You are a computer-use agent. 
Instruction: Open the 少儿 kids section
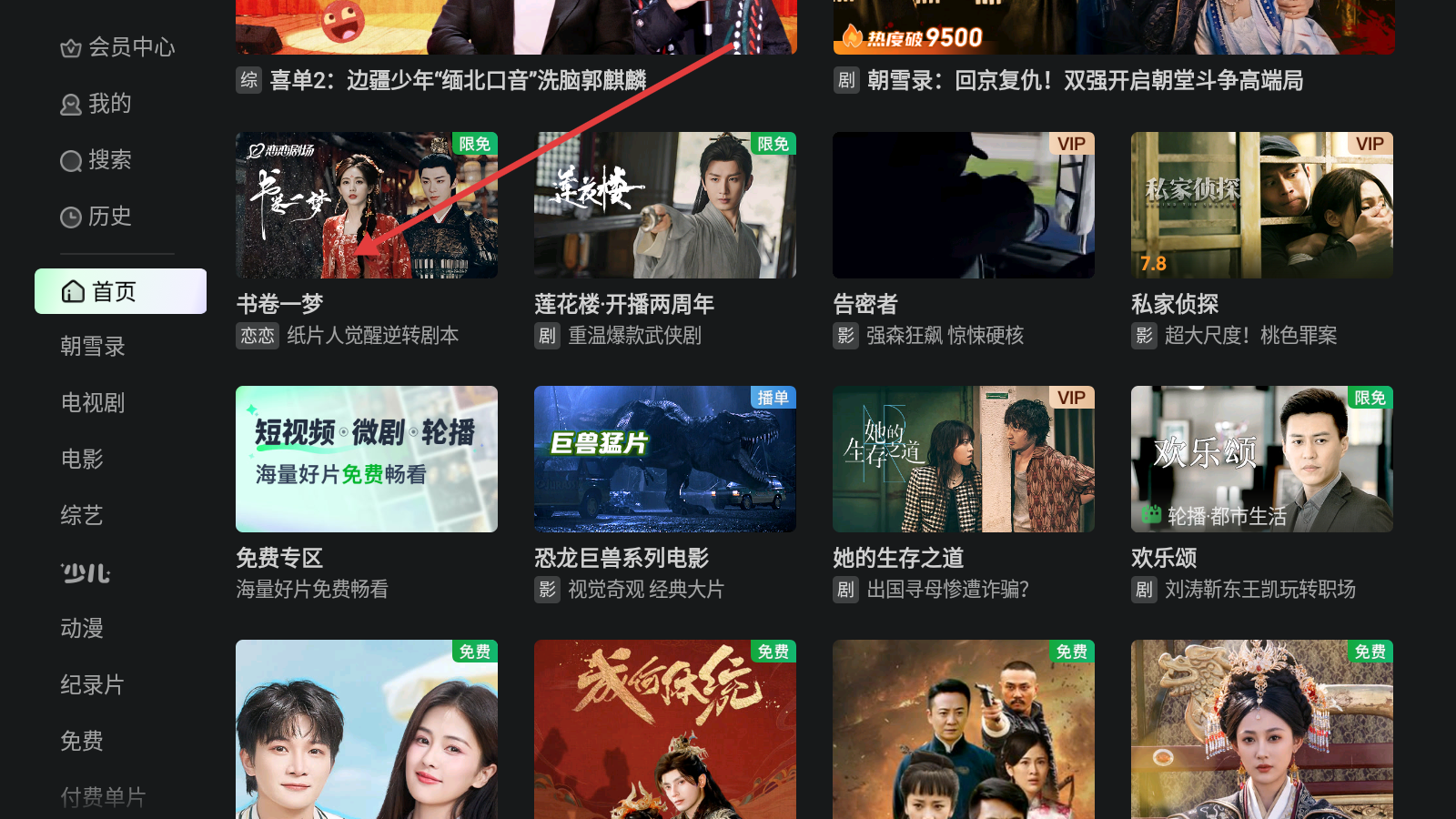[x=86, y=573]
